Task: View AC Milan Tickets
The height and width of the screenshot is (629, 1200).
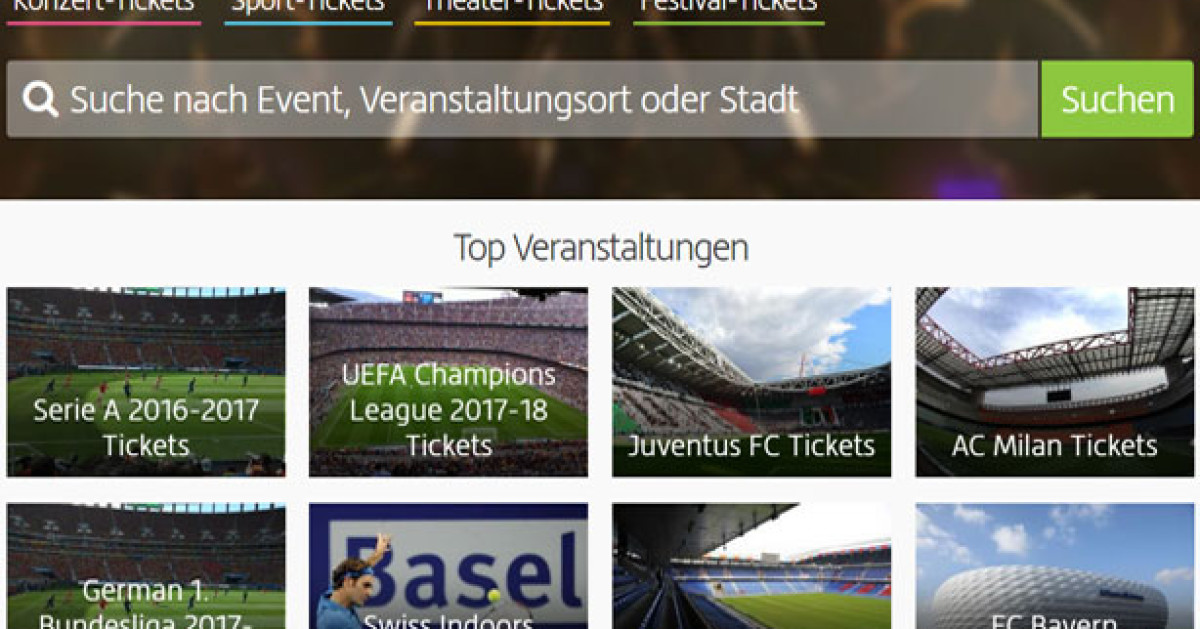Action: click(x=1054, y=382)
